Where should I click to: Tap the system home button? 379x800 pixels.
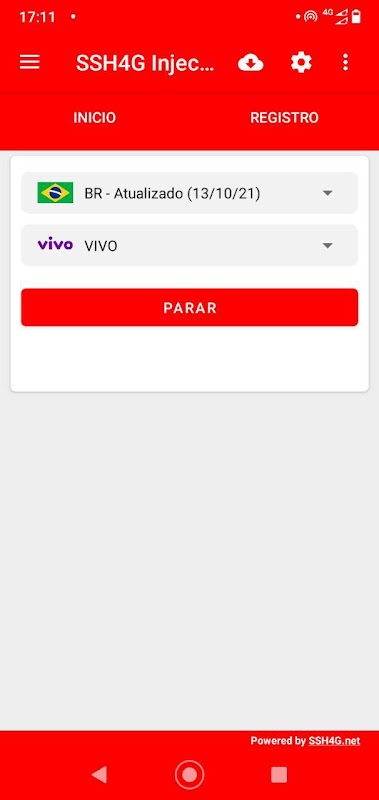click(189, 774)
